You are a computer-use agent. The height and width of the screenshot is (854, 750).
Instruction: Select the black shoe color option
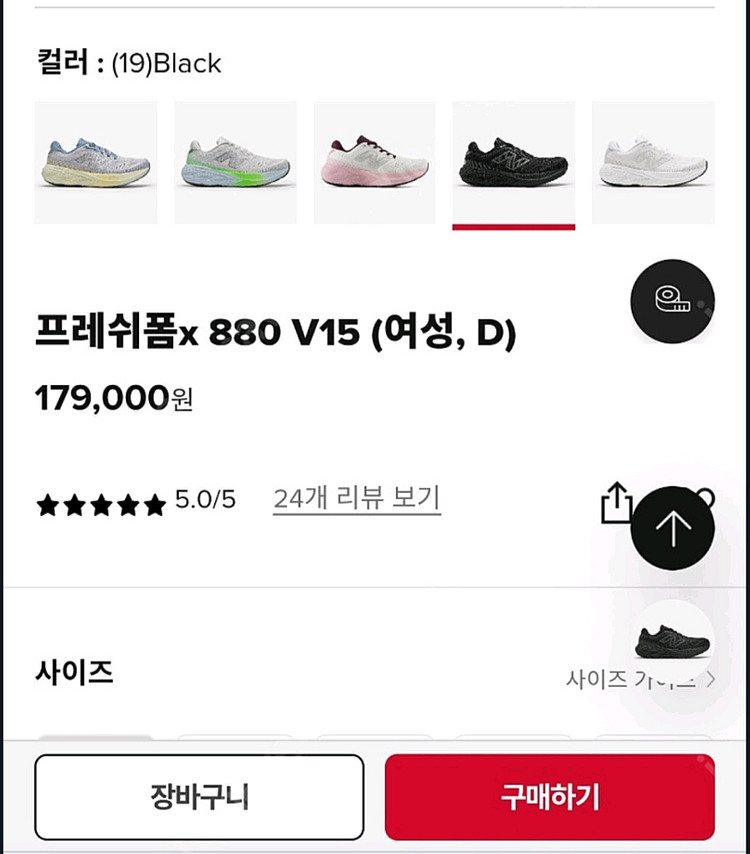[x=513, y=162]
